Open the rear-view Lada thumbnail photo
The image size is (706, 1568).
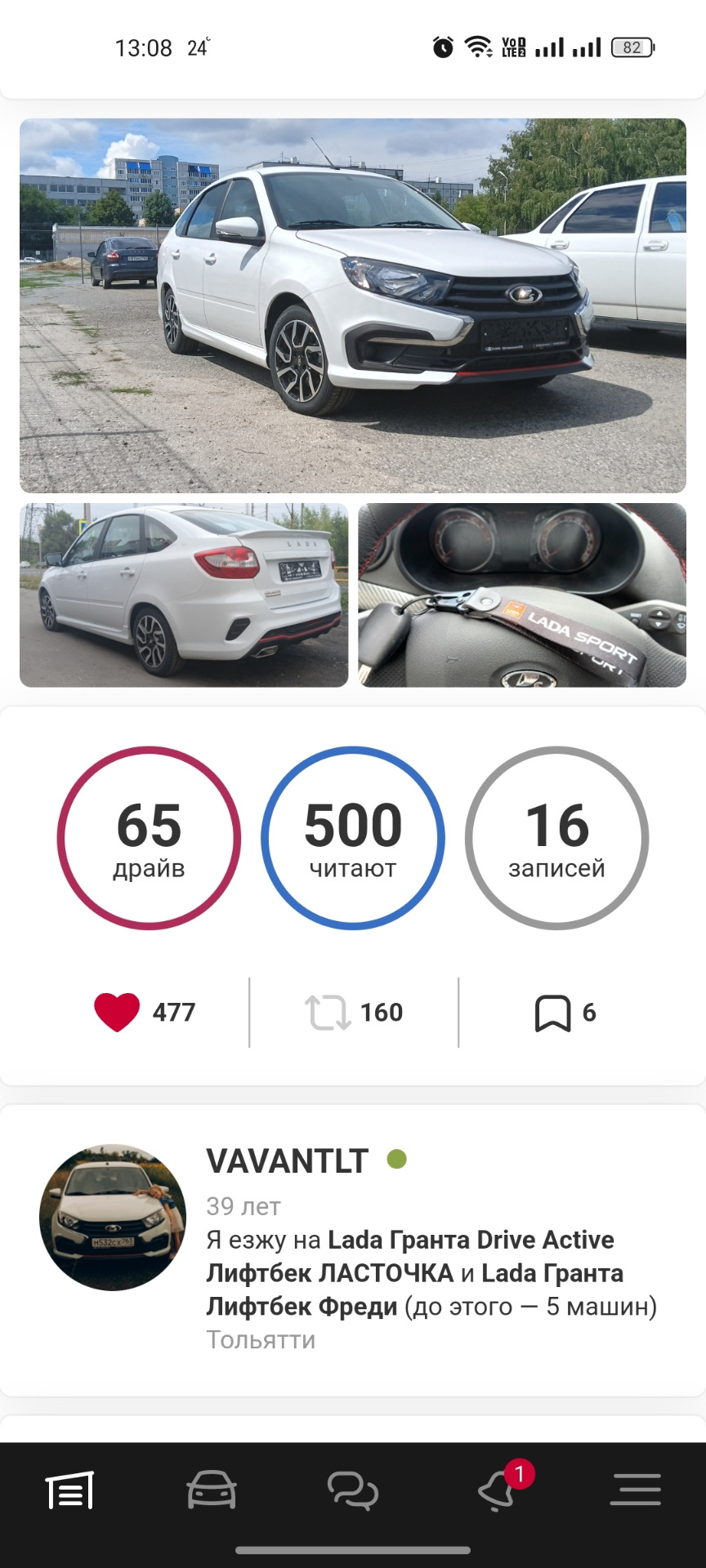[182, 596]
